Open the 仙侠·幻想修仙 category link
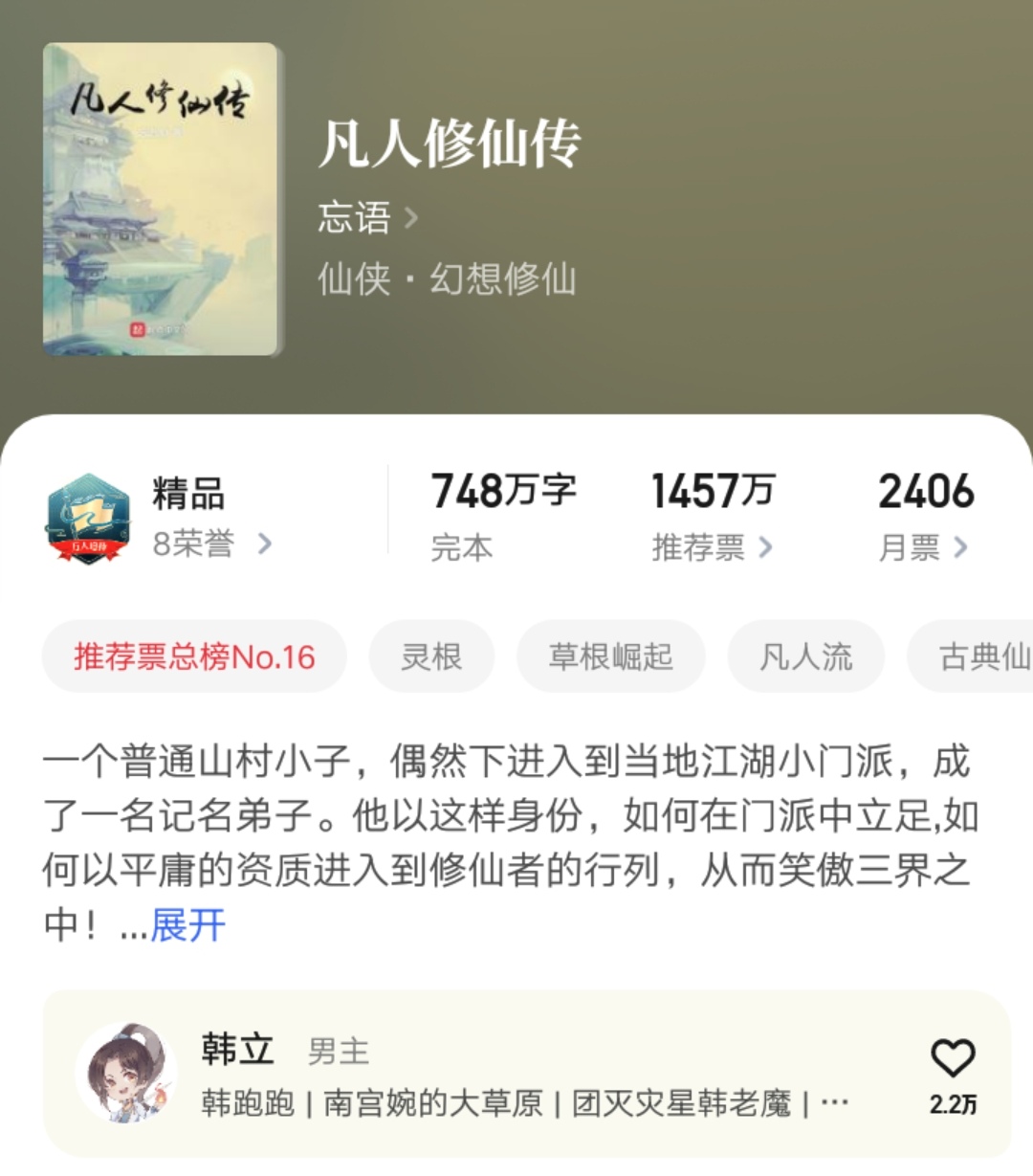Image resolution: width=1033 pixels, height=1176 pixels. [449, 277]
